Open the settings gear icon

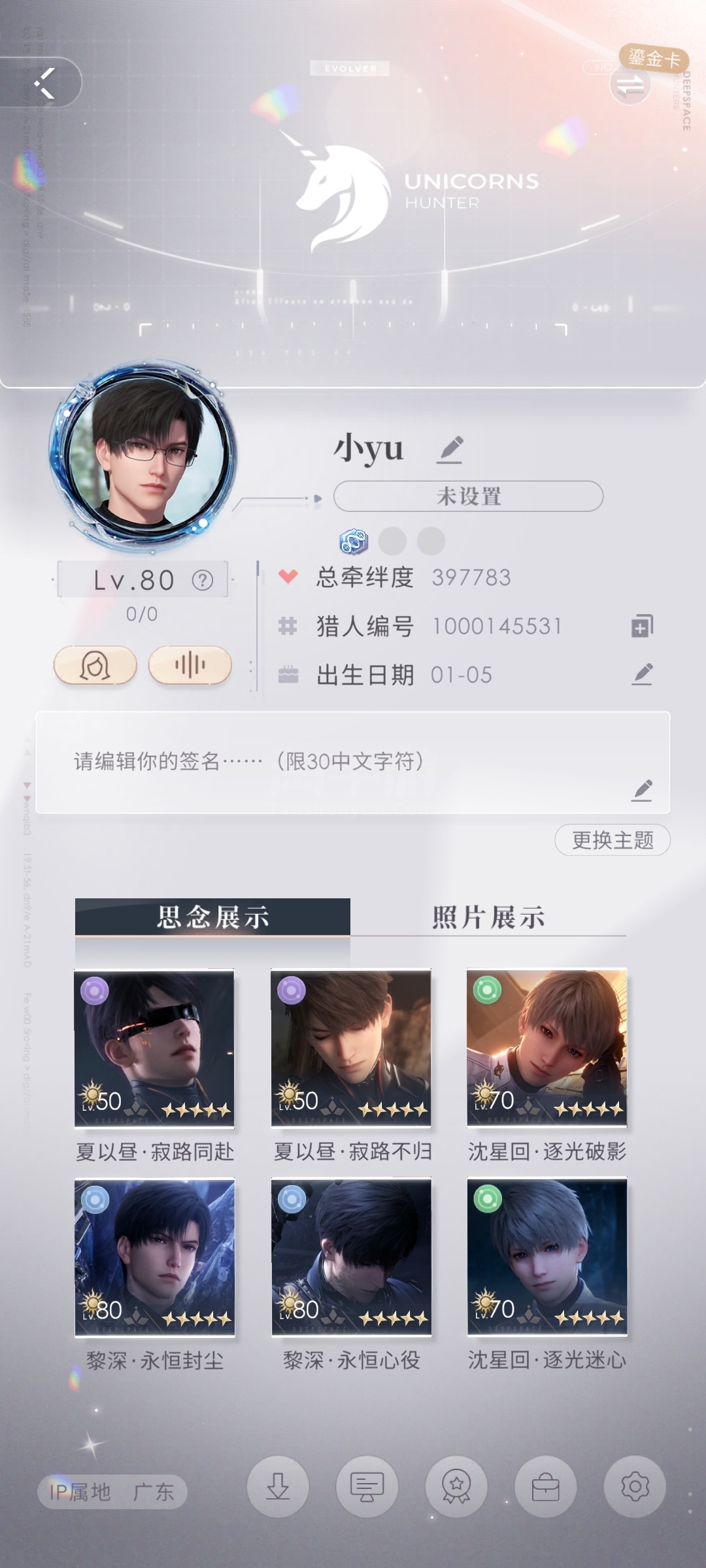coord(635,1487)
